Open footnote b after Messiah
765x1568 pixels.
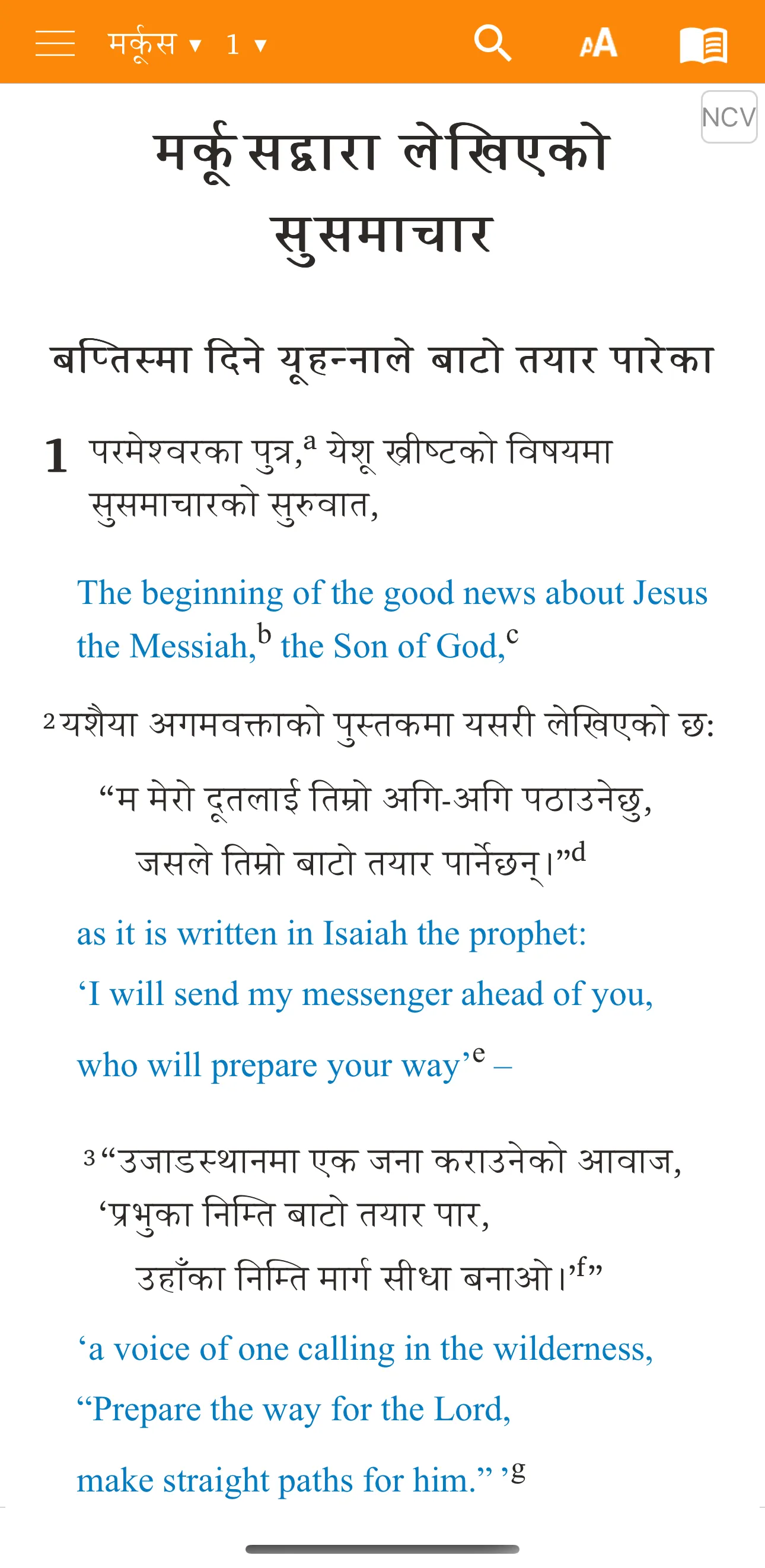(x=264, y=633)
